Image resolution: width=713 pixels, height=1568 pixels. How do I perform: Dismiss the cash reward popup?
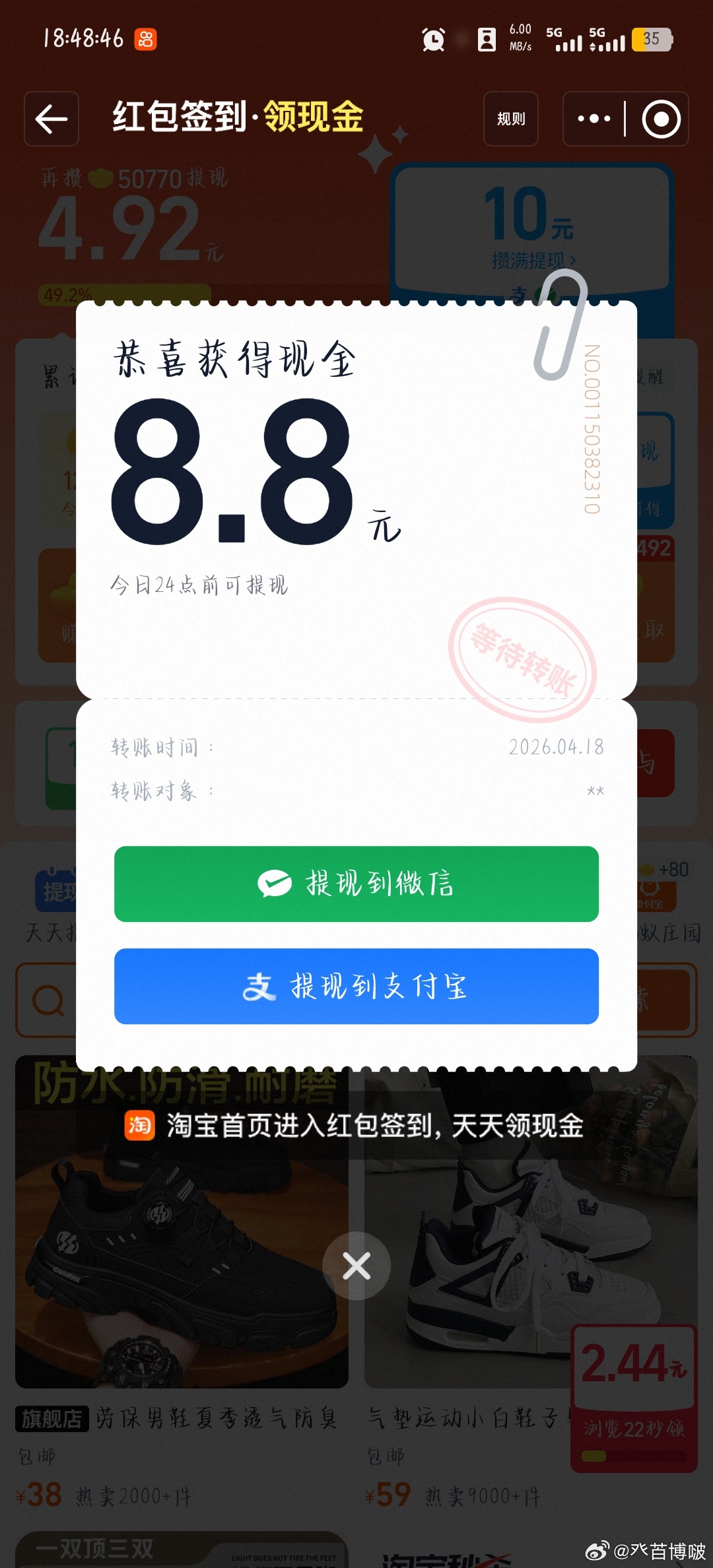click(x=356, y=1266)
